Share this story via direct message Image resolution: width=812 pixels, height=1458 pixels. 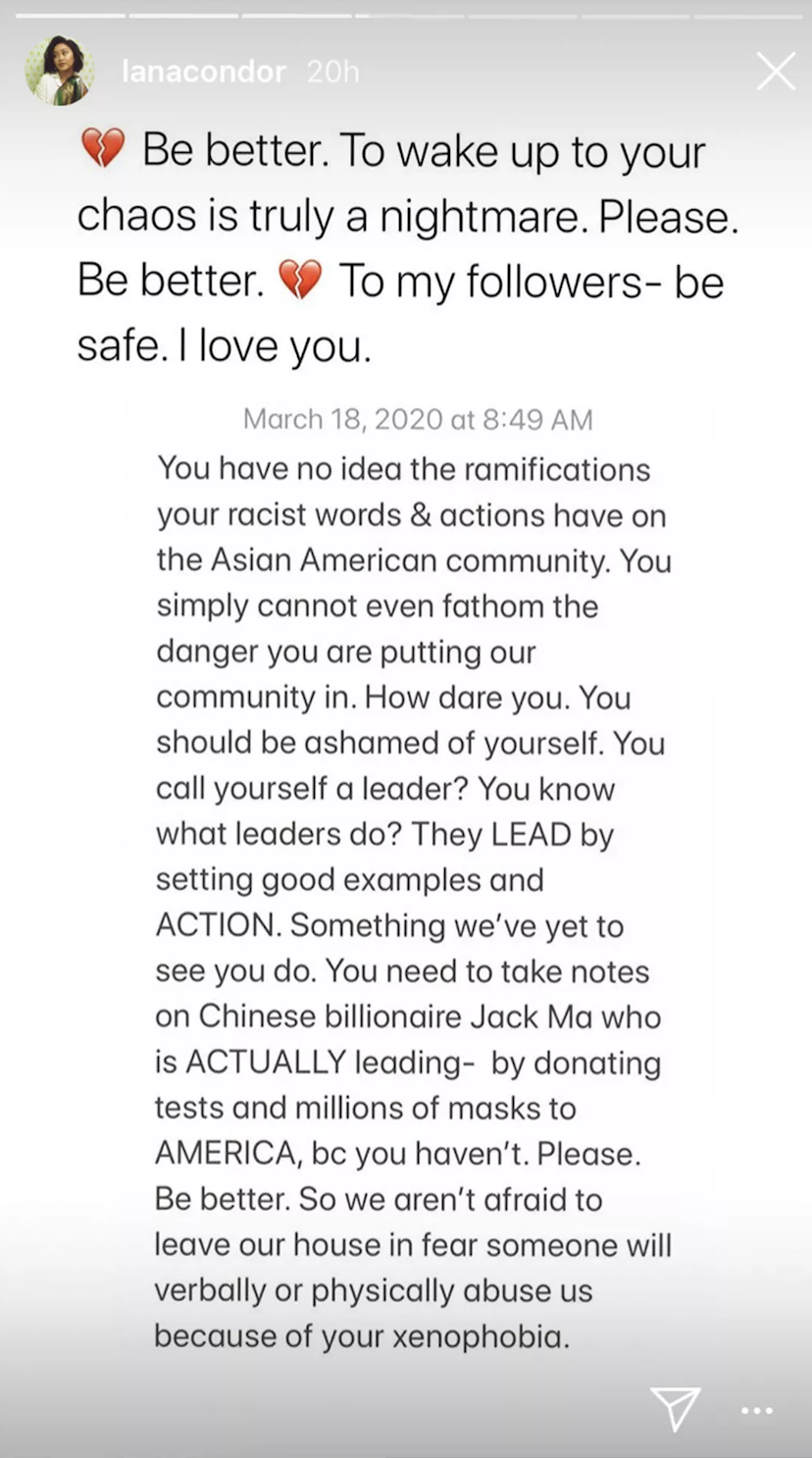click(x=676, y=1409)
